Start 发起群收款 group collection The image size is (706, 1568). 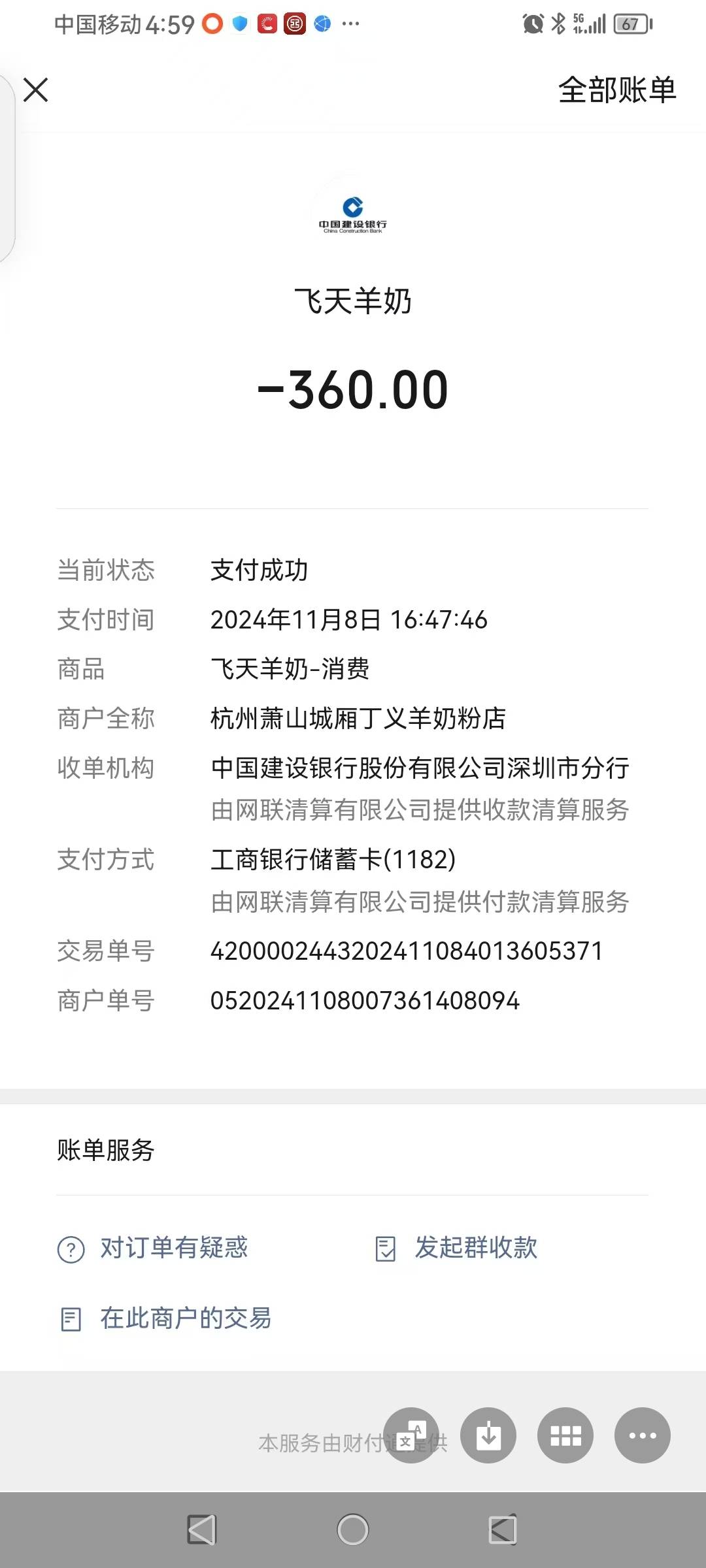coord(475,1248)
